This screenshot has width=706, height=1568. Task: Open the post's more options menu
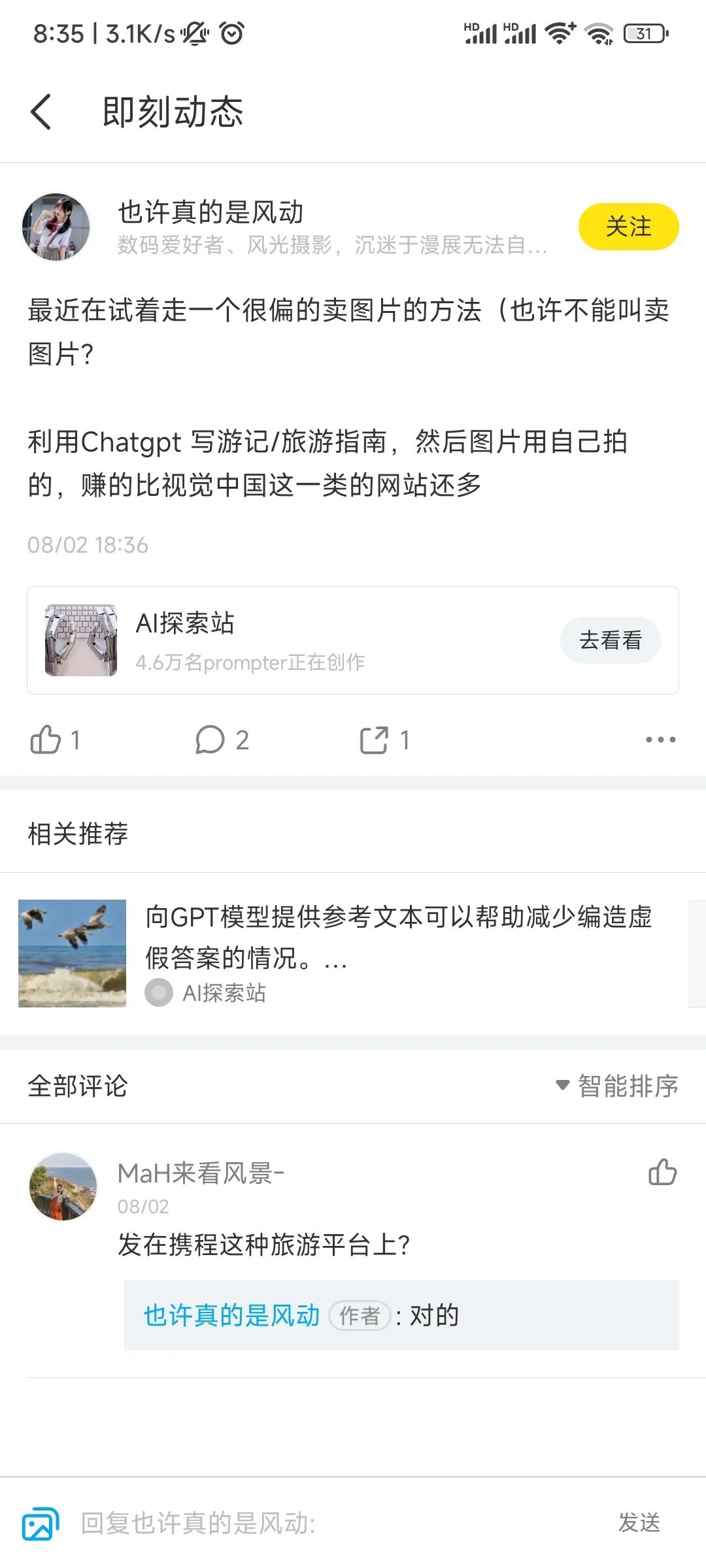(660, 740)
